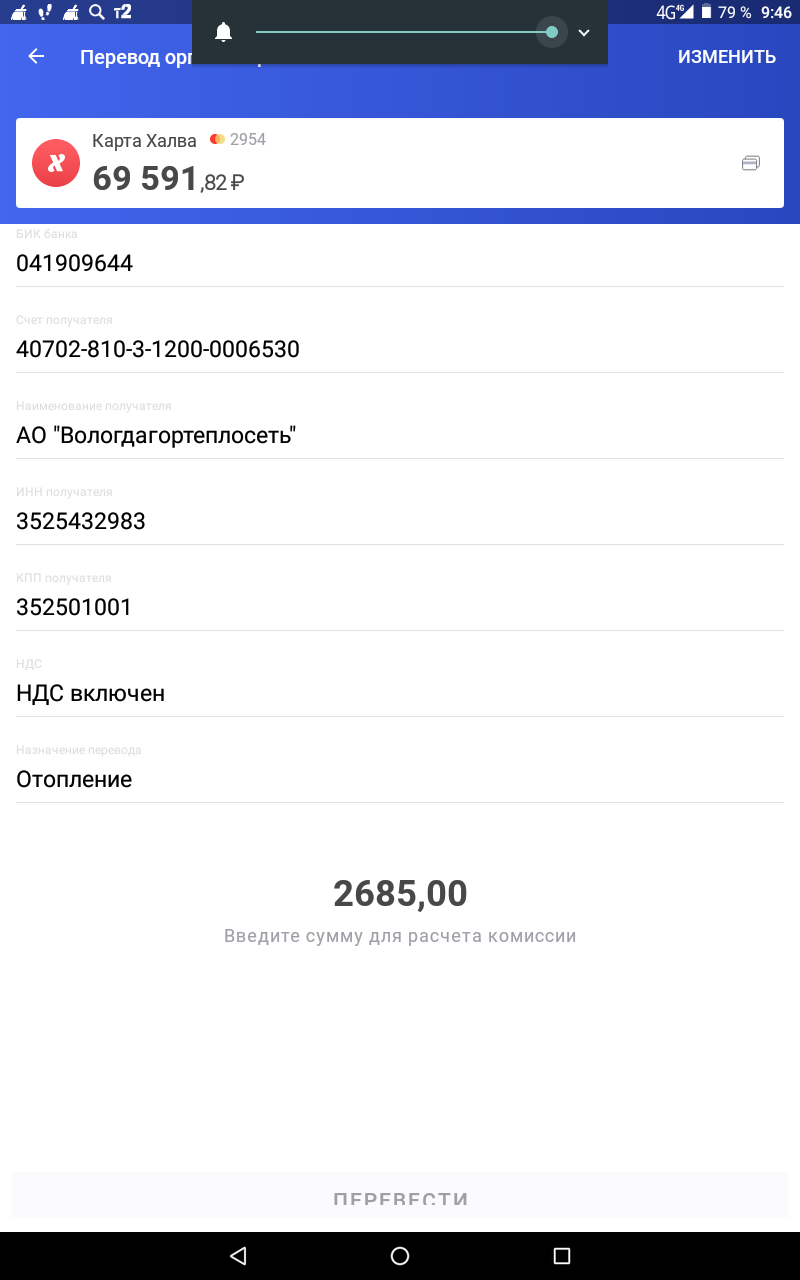The width and height of the screenshot is (800, 1280).
Task: Tap the system home button
Action: 400,1256
